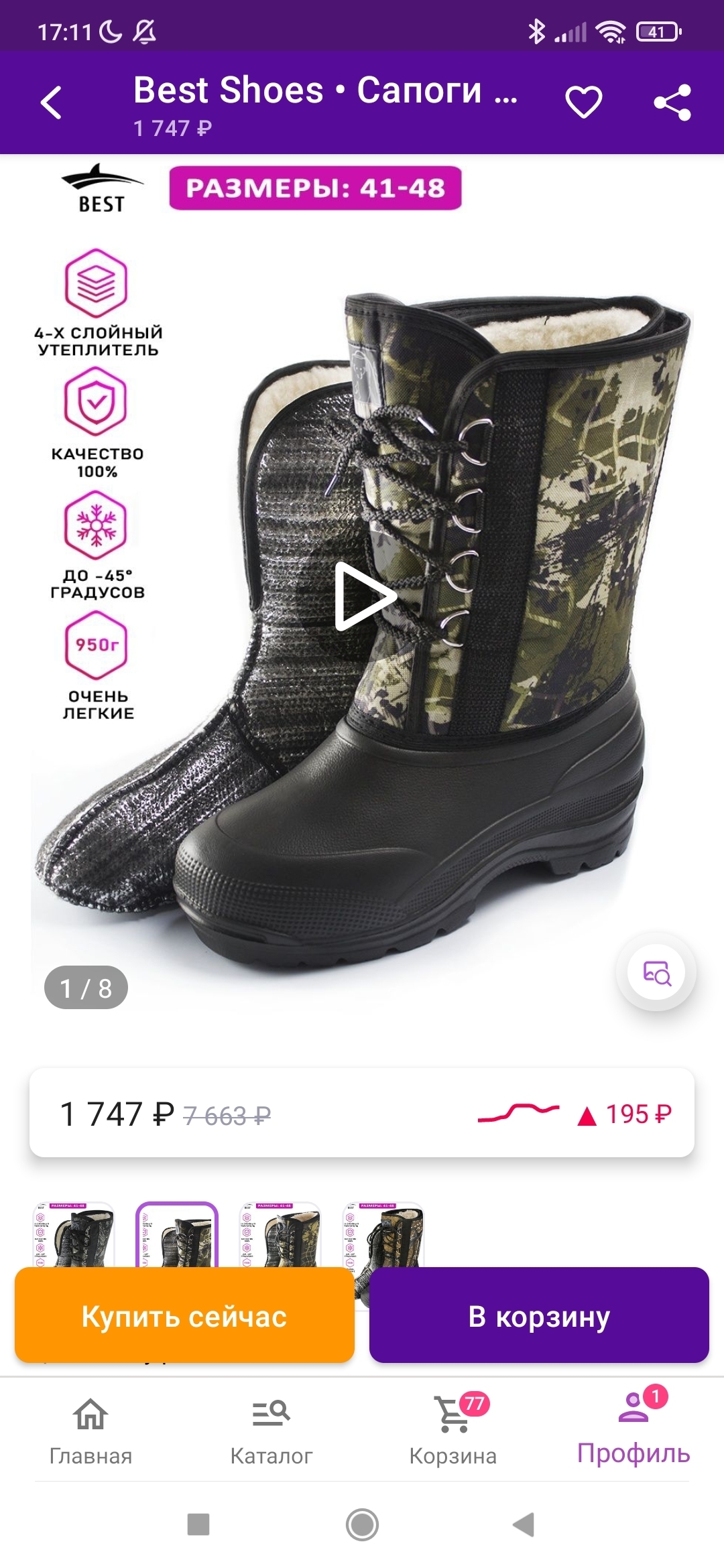Go back using the app bar arrow
This screenshot has height=1568, width=724.
click(x=51, y=103)
